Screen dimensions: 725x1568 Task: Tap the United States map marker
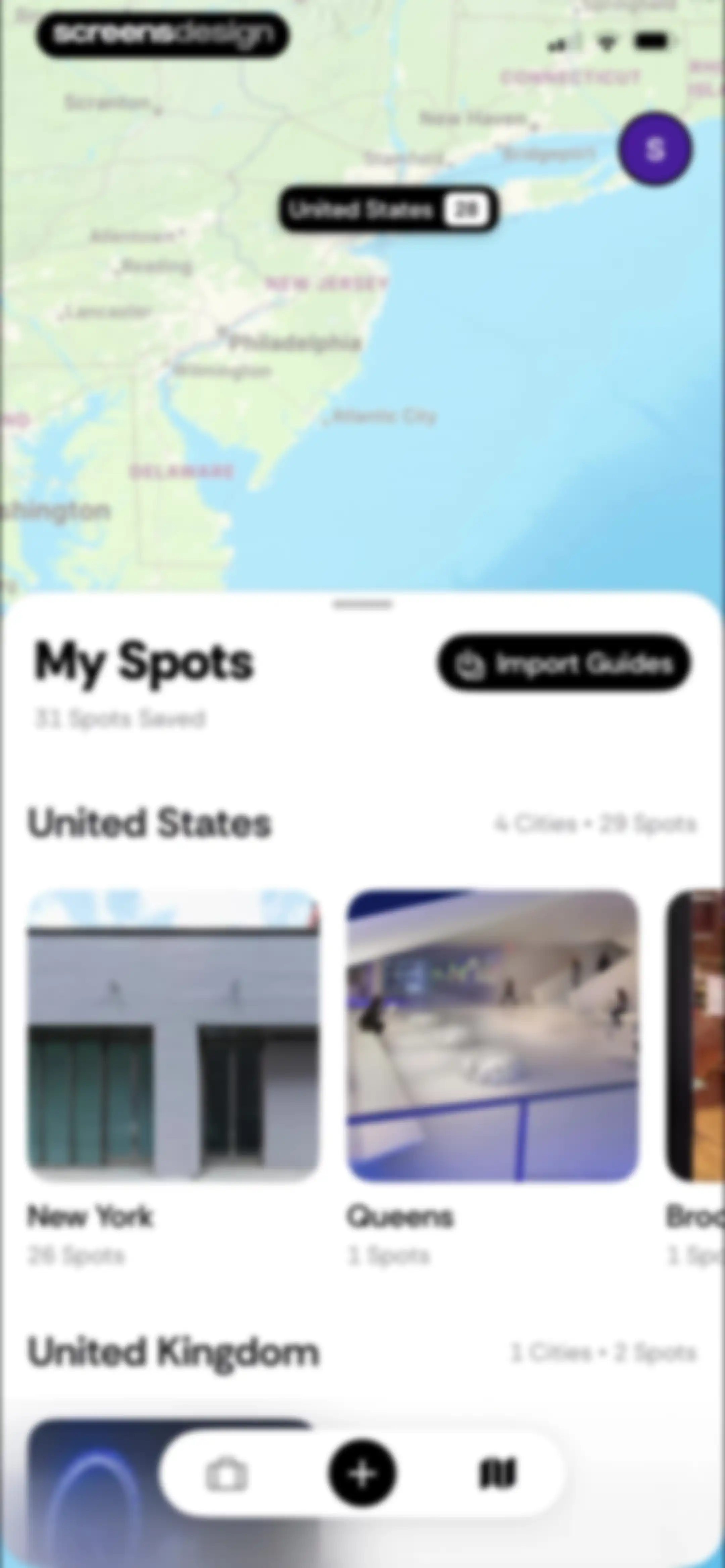[x=388, y=210]
